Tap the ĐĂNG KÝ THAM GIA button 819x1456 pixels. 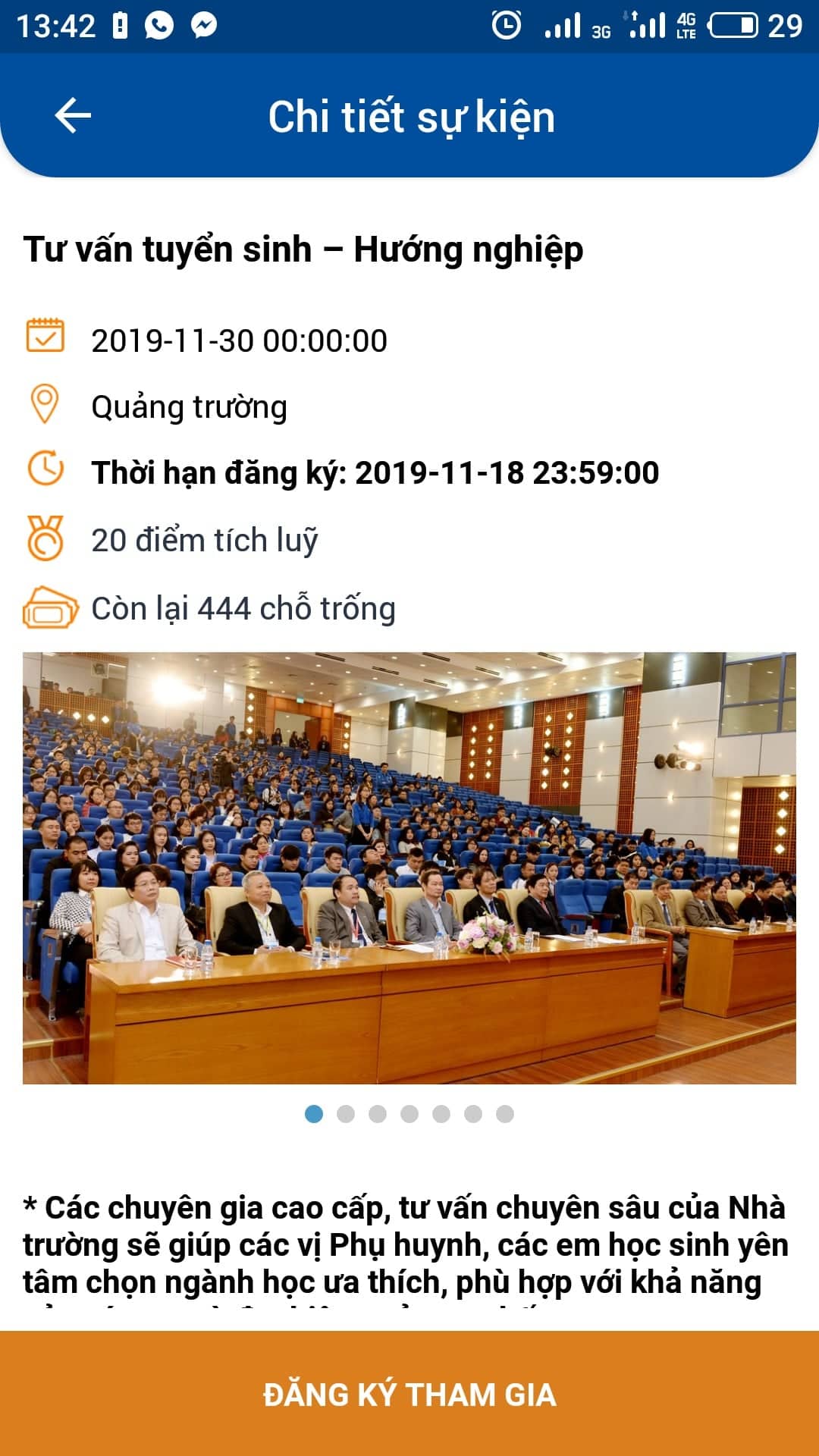point(409,1394)
